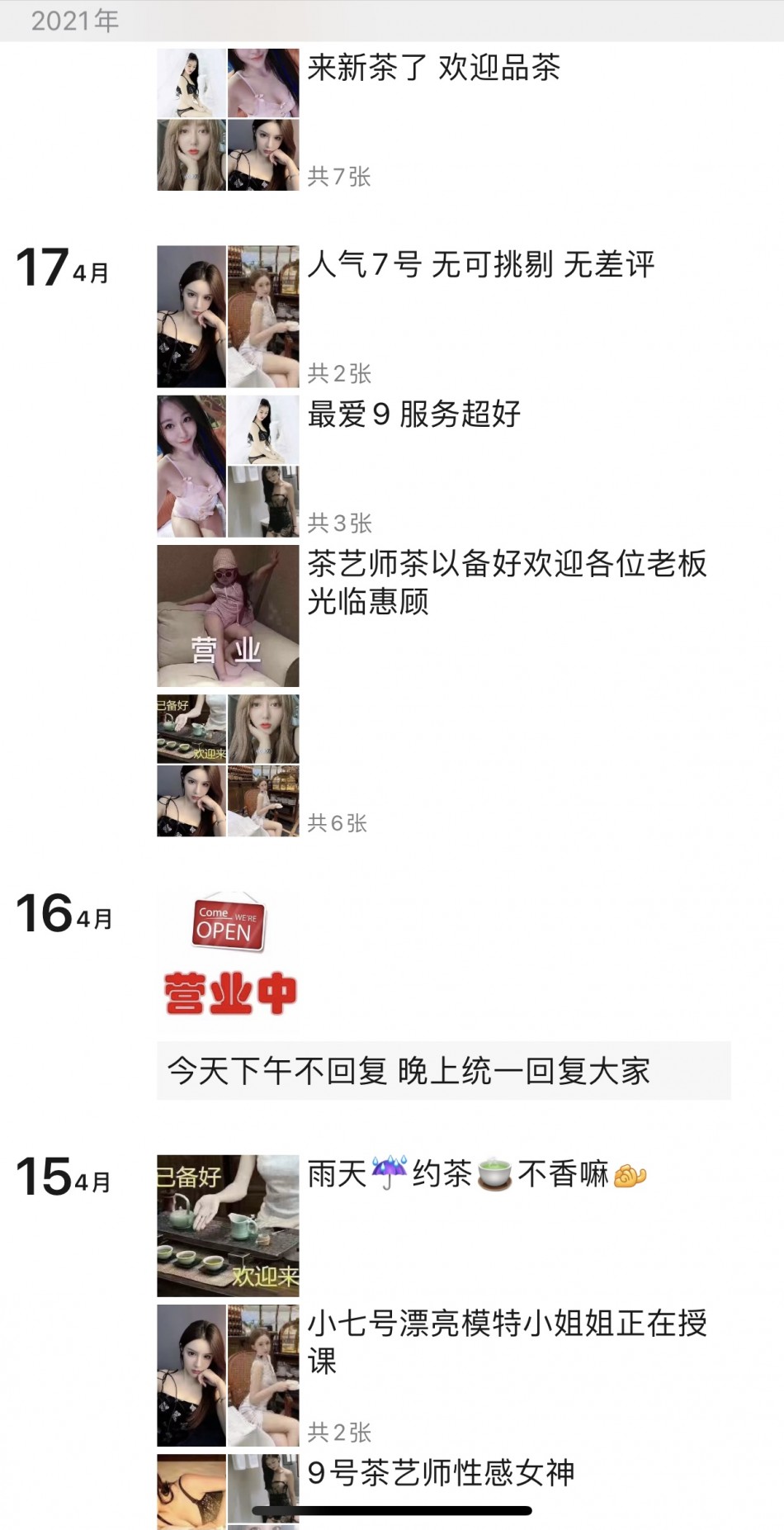Open the post 今天下午不回复 晚上统一回复大家

click(409, 1071)
